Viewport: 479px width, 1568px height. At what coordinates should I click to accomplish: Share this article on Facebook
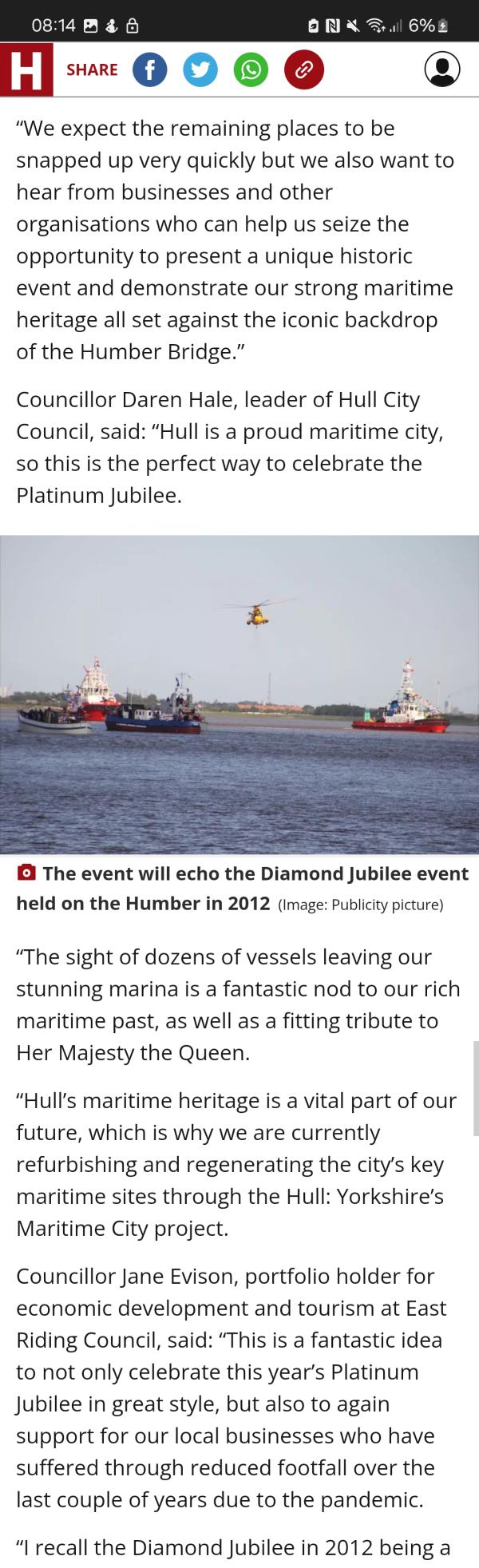point(149,70)
